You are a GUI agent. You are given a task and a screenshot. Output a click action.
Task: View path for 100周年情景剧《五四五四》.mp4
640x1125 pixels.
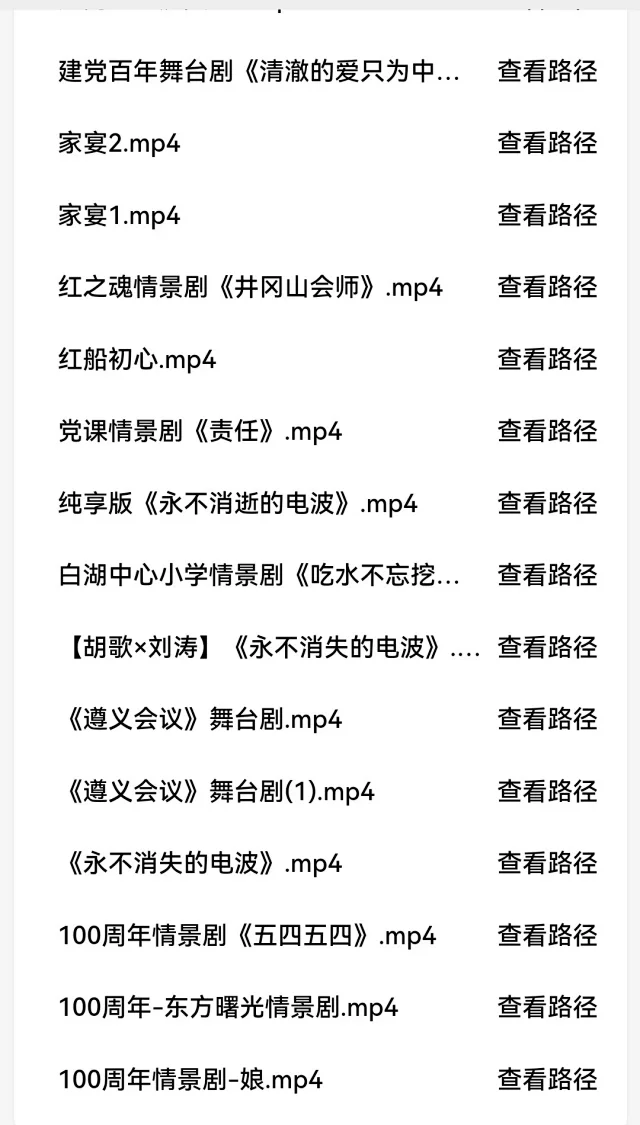click(x=547, y=936)
